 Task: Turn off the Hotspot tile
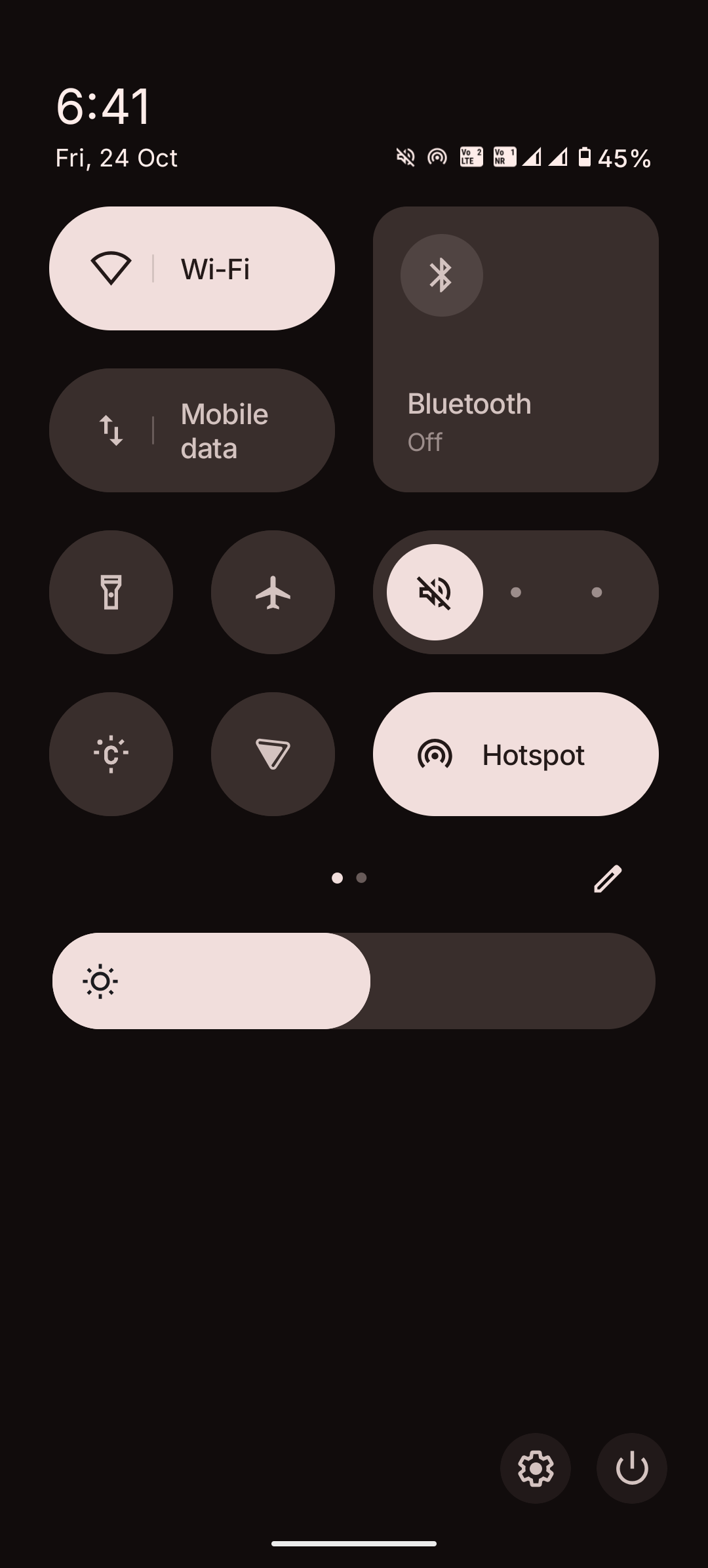click(x=515, y=755)
